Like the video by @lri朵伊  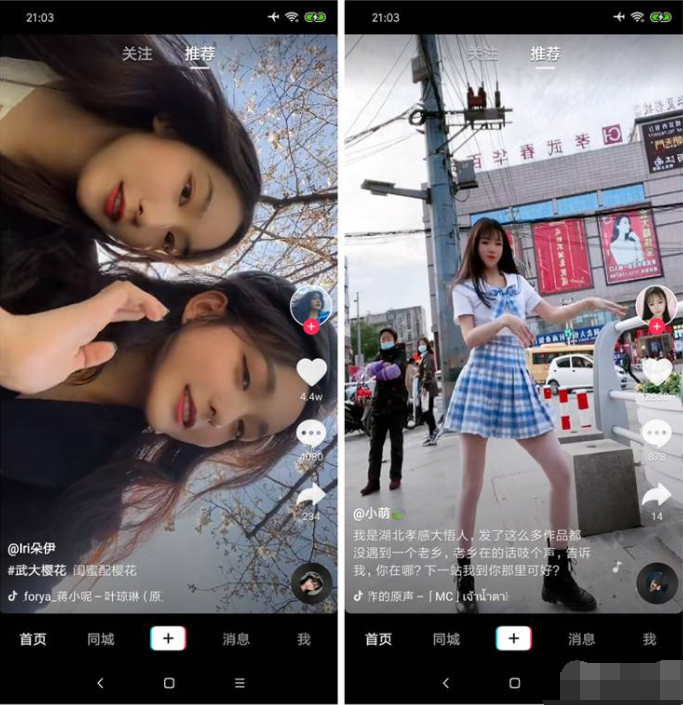point(312,372)
